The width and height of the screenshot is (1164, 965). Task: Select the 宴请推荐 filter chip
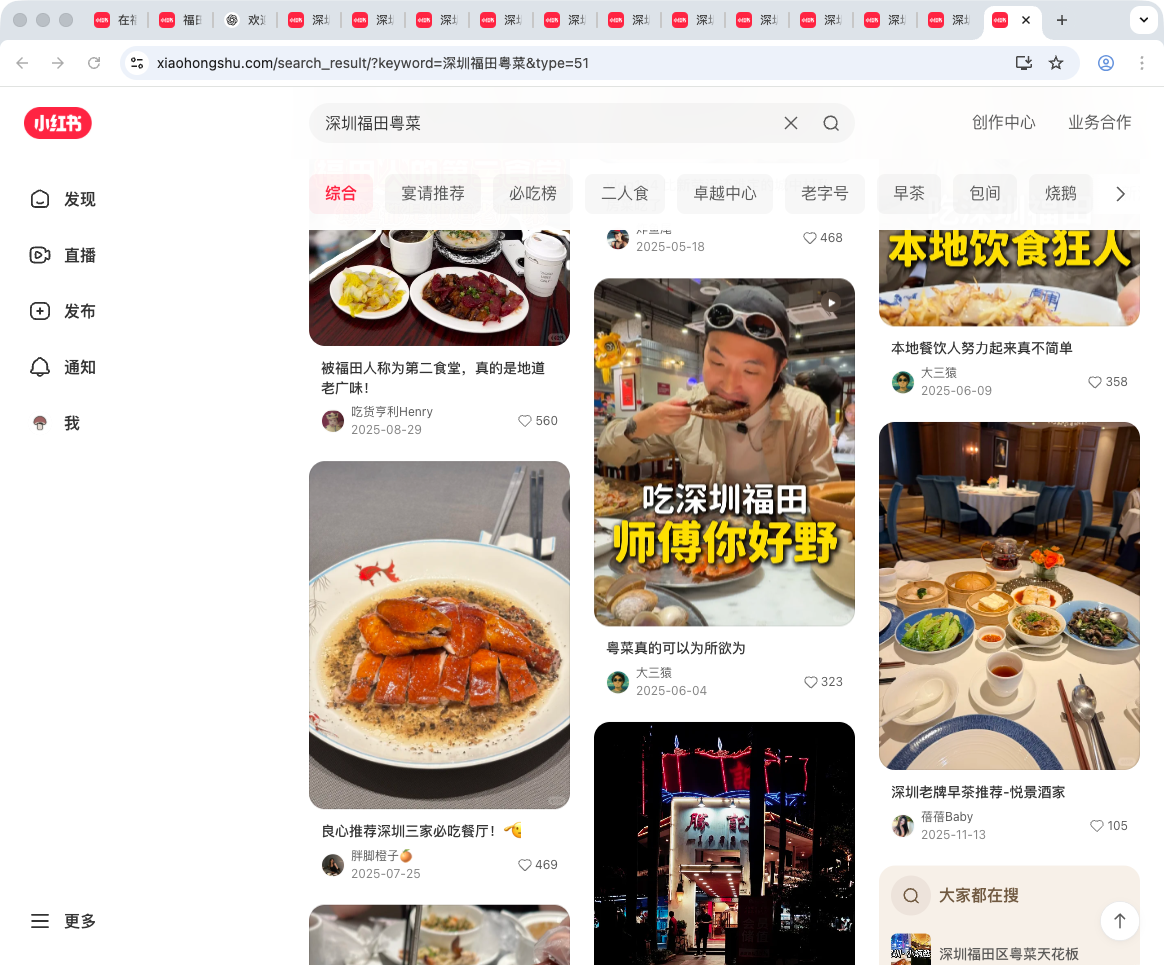pos(433,194)
